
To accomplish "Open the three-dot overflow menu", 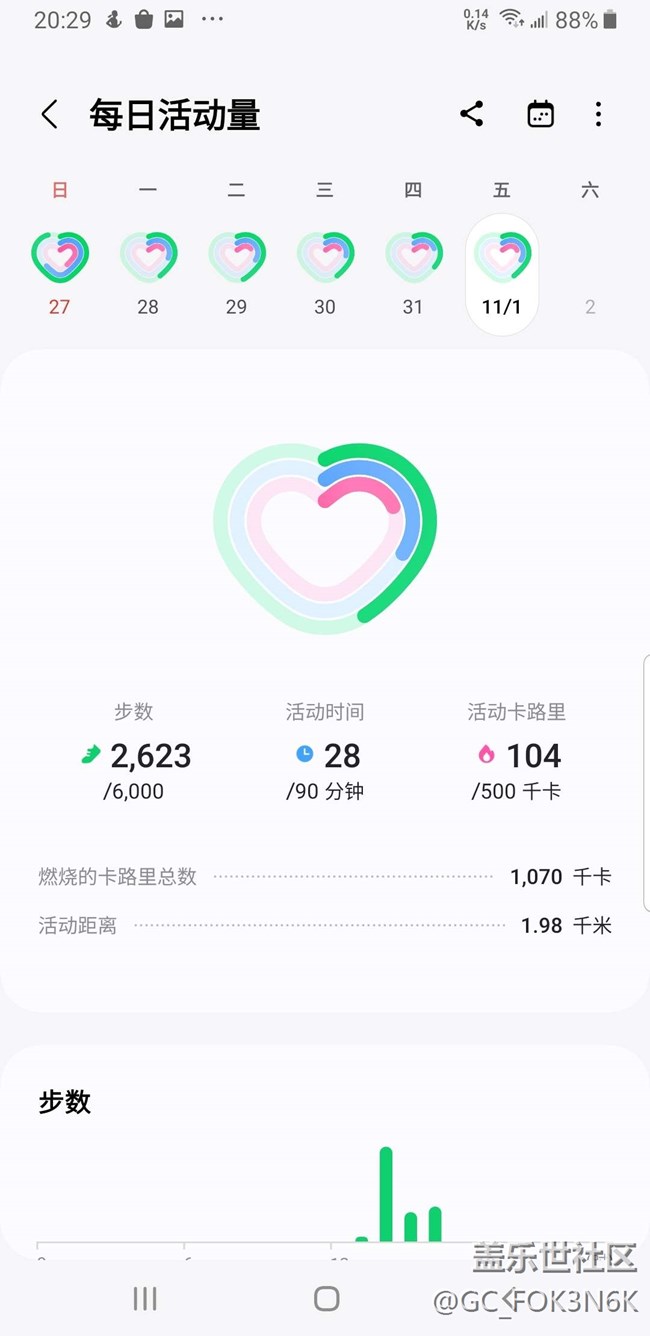I will [x=598, y=114].
